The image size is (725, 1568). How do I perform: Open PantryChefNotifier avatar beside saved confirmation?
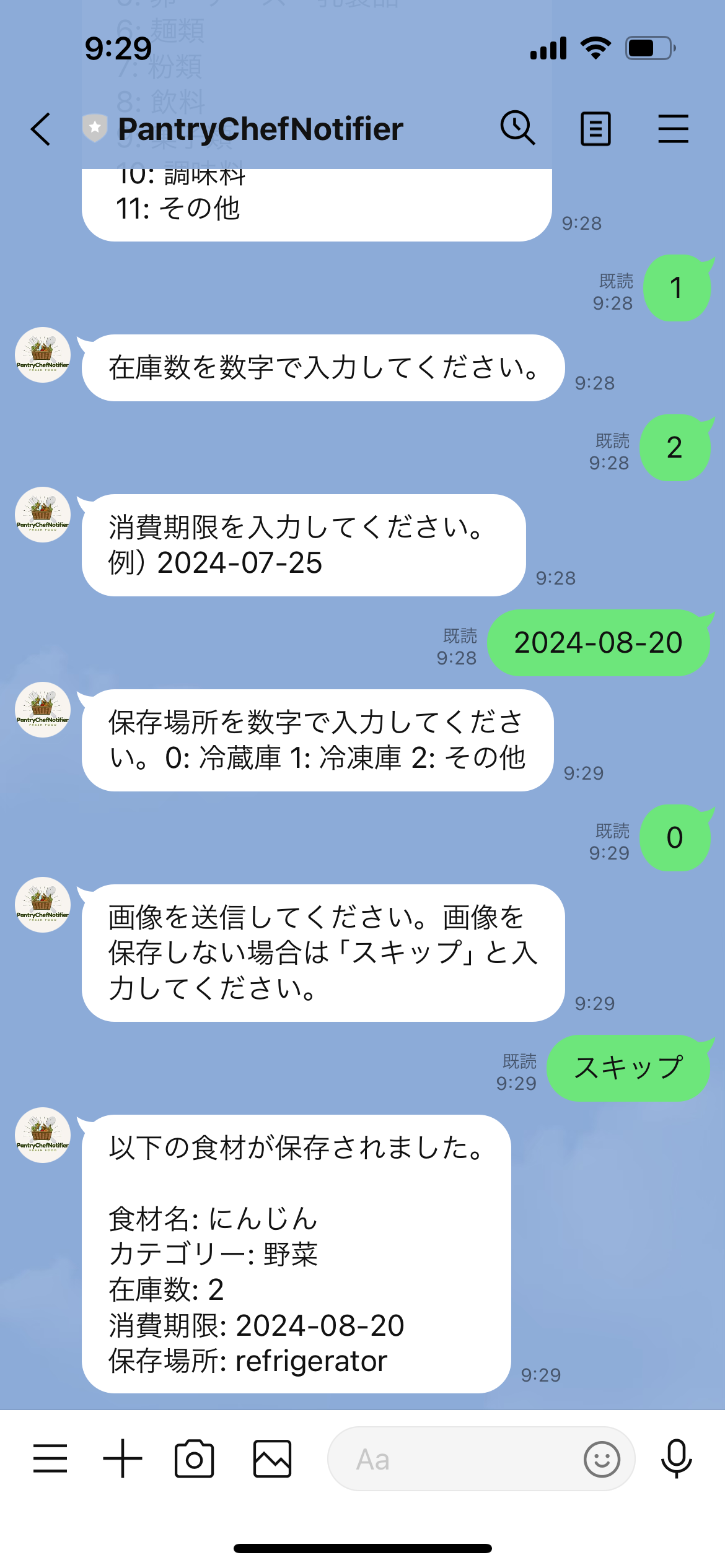[43, 1135]
